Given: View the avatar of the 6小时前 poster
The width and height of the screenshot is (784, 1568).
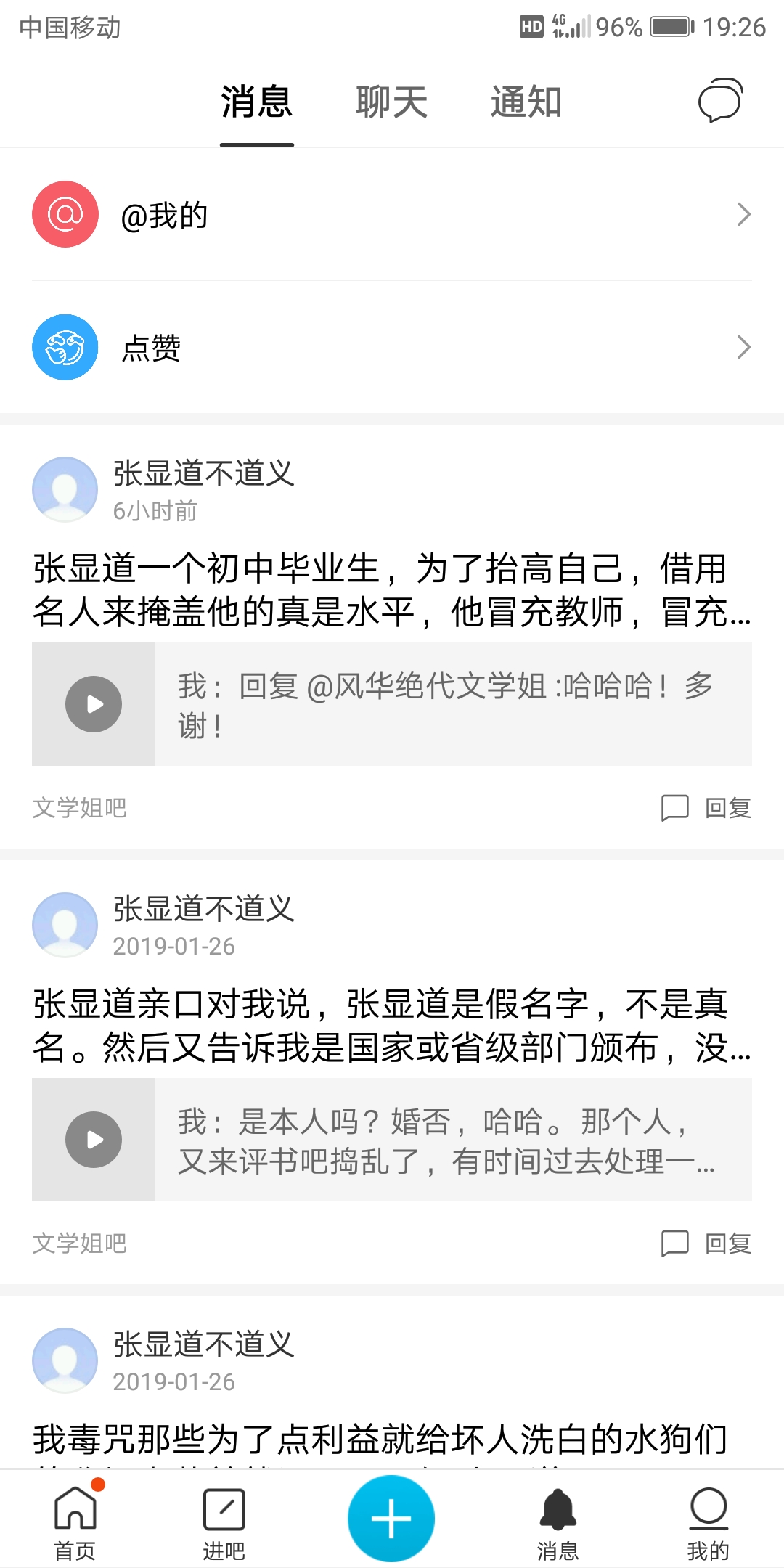Looking at the screenshot, I should pyautogui.click(x=65, y=489).
